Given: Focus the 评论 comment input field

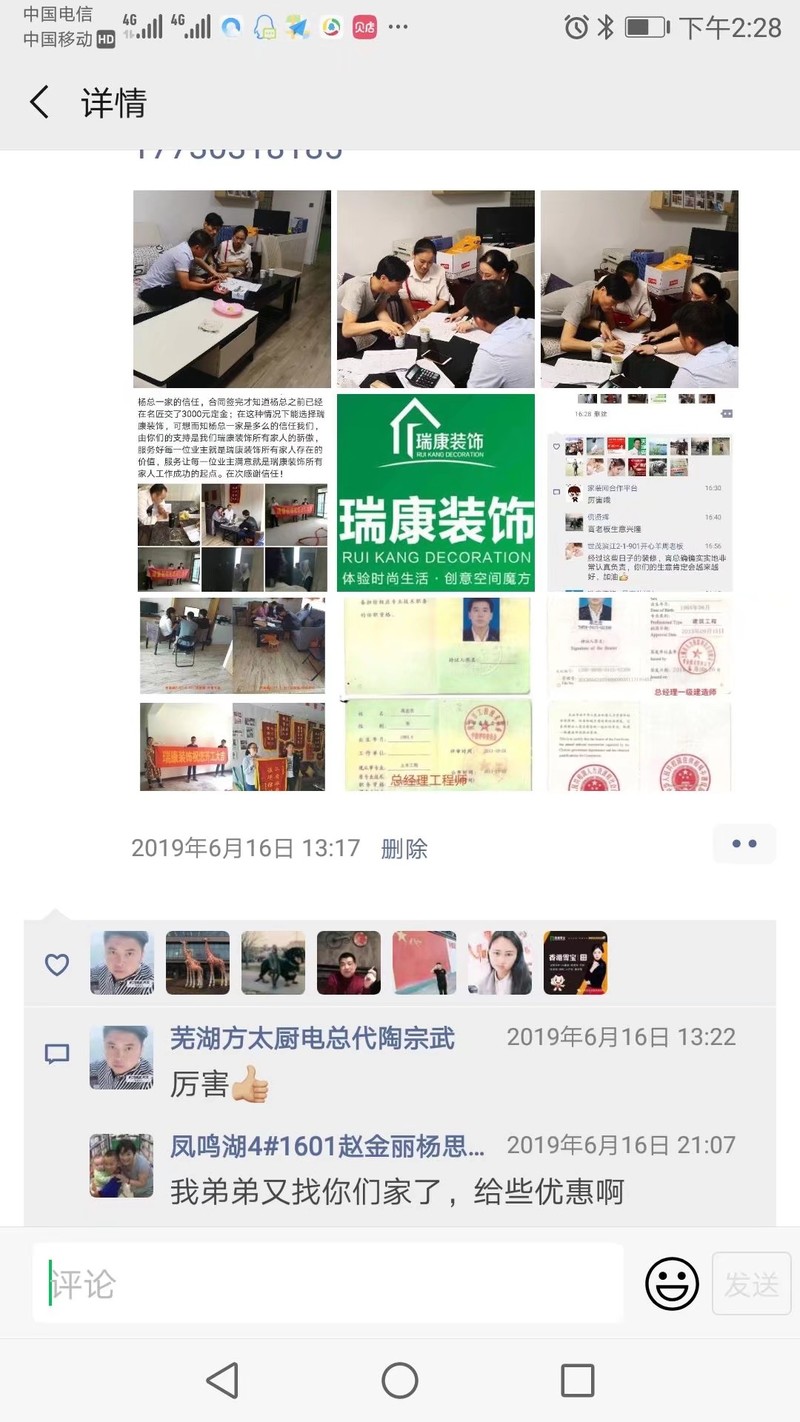Looking at the screenshot, I should [330, 1284].
